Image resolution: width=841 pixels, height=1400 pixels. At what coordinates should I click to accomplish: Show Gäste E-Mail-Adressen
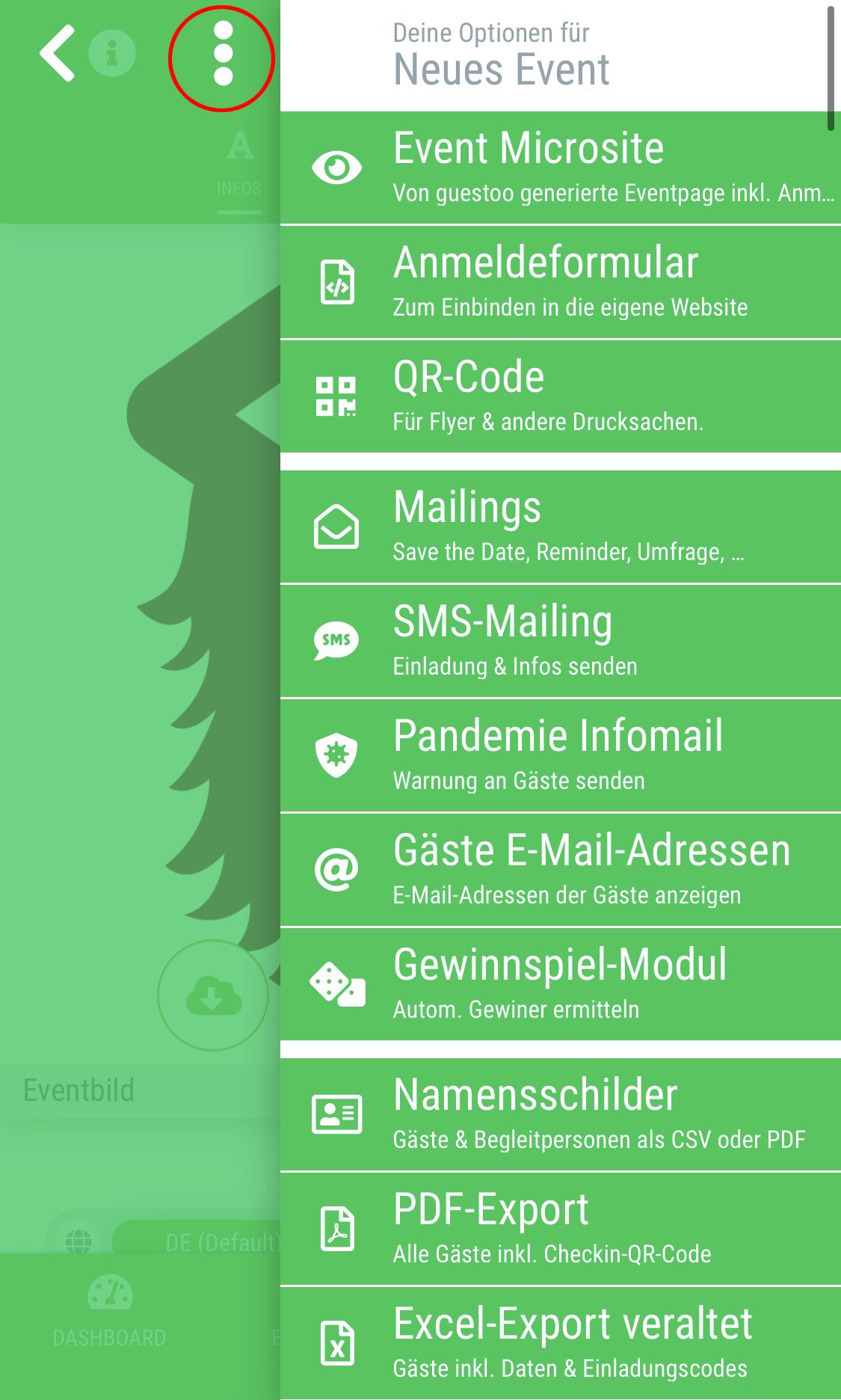(561, 870)
